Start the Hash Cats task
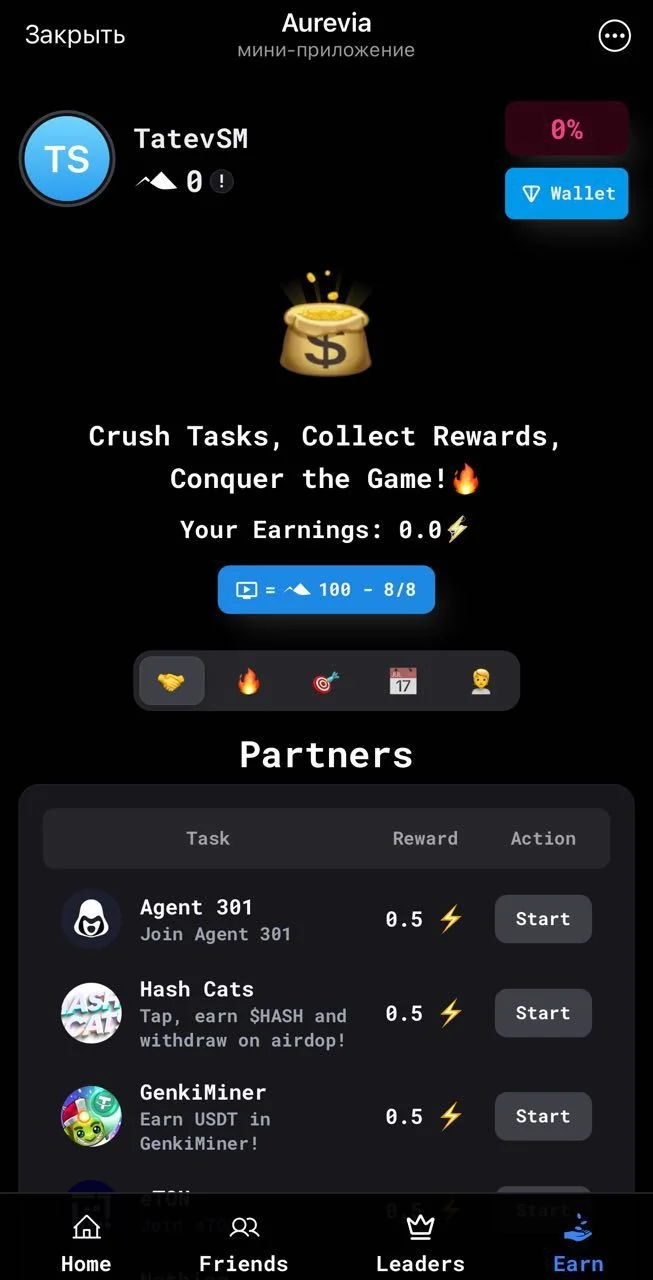653x1280 pixels. pos(543,1013)
